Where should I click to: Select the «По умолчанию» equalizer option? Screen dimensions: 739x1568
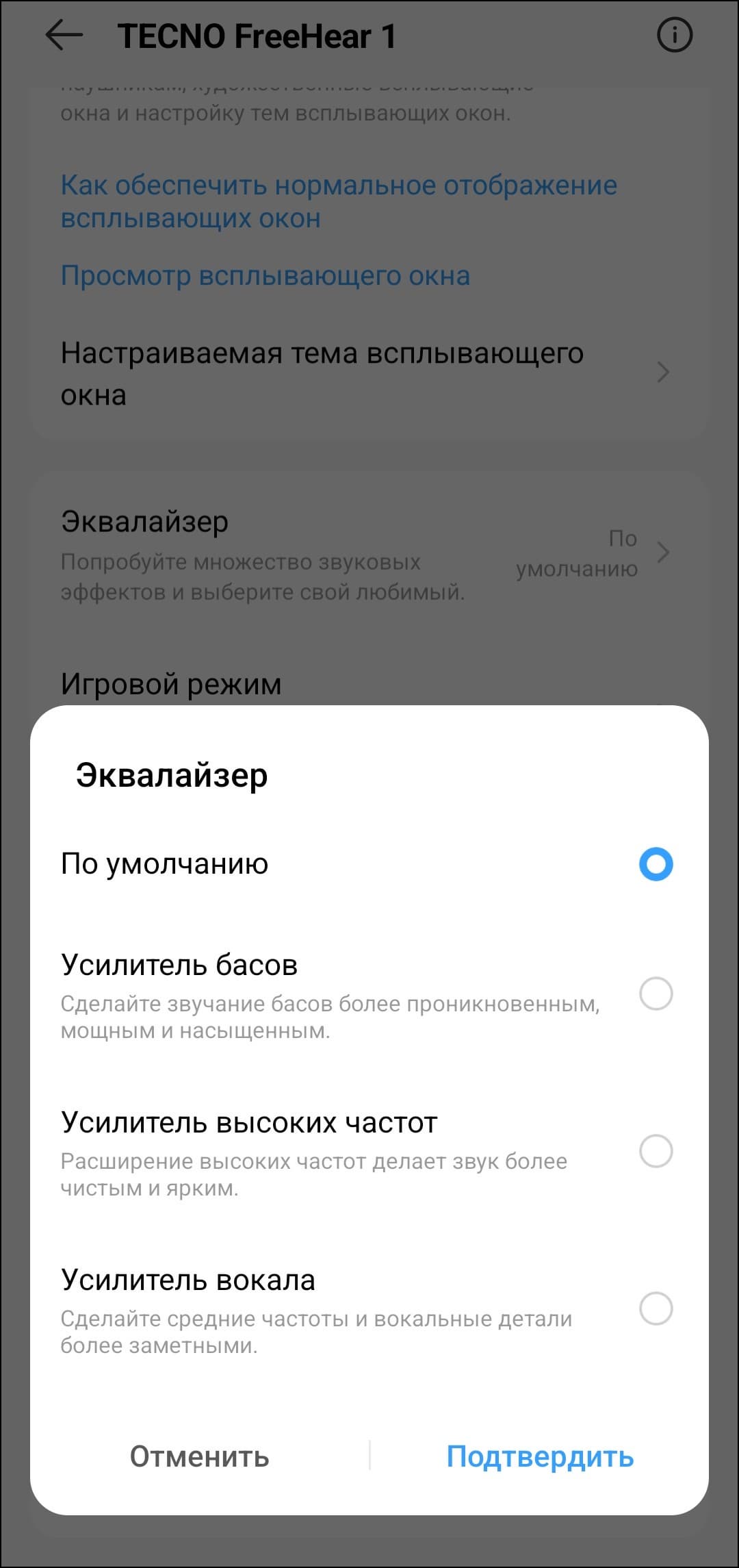tap(655, 864)
